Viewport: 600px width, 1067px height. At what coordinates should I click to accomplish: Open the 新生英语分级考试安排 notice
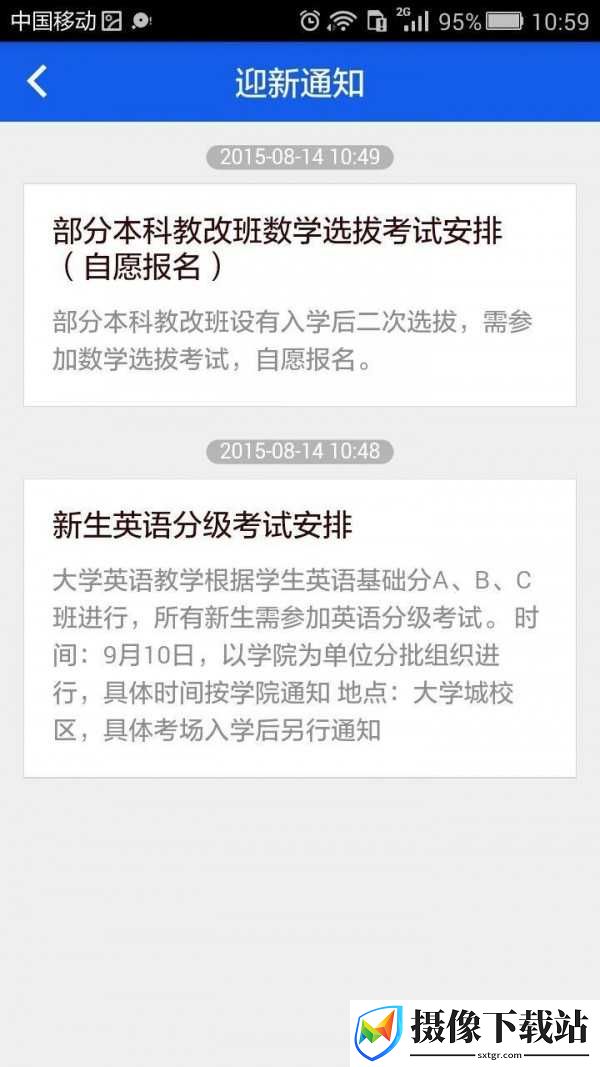click(300, 628)
